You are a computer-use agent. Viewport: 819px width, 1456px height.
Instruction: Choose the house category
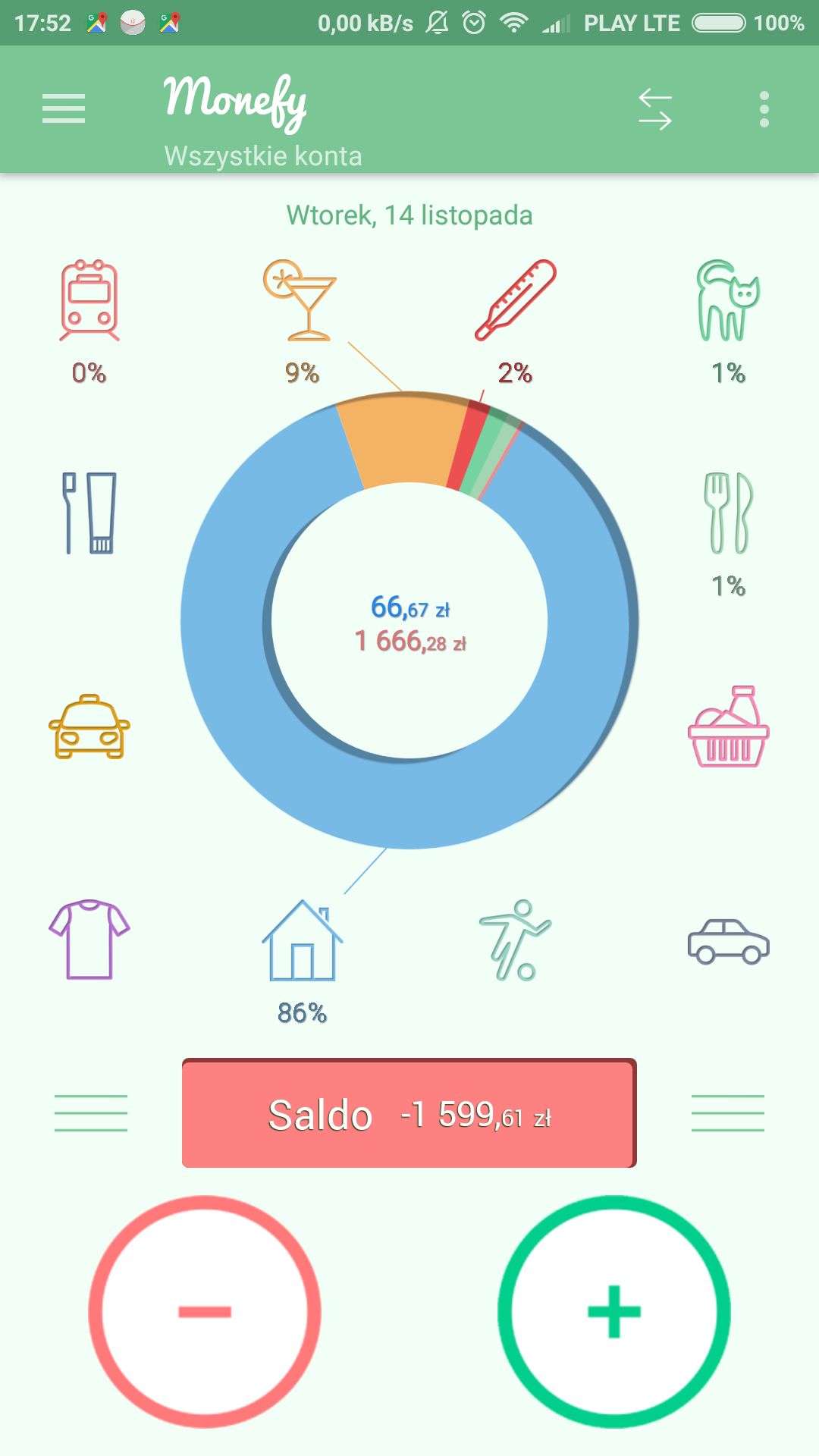coord(302,941)
